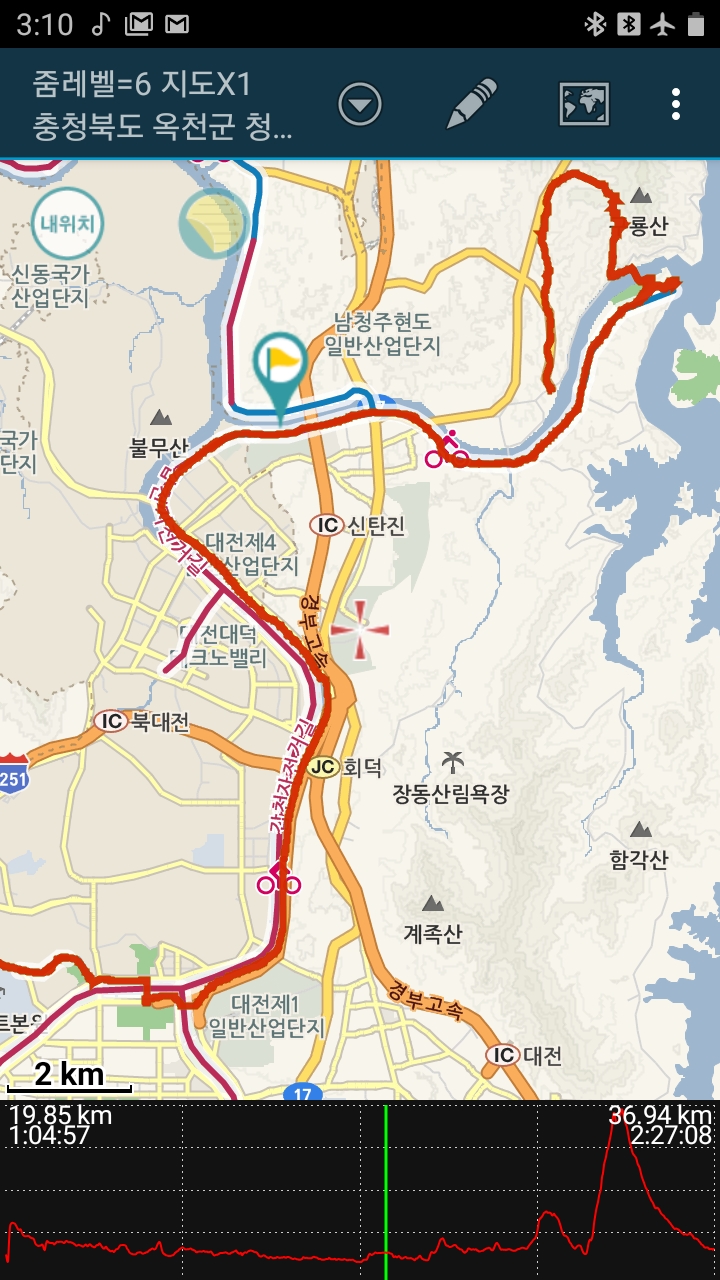720x1280 pixels.
Task: Open the map type selector icon
Action: click(x=584, y=104)
